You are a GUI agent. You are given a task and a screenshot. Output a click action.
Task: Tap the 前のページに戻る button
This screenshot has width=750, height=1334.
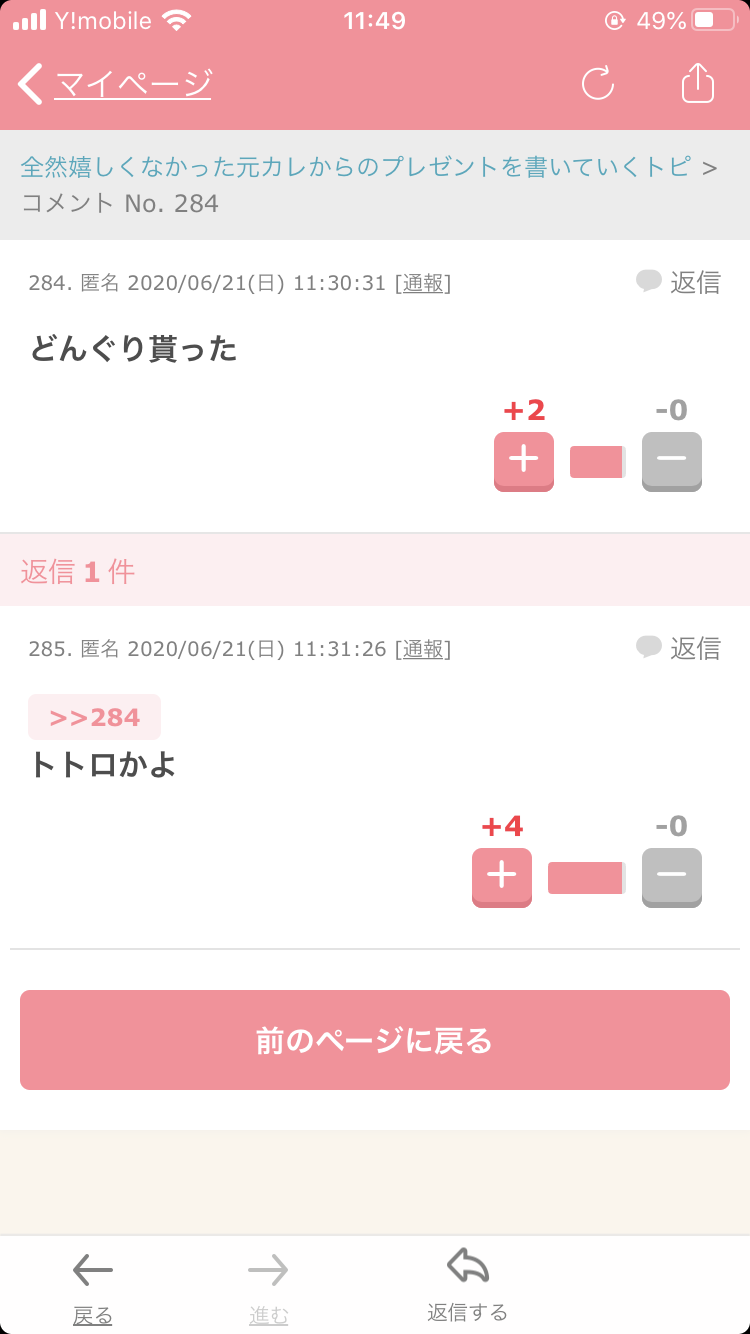tap(375, 1040)
